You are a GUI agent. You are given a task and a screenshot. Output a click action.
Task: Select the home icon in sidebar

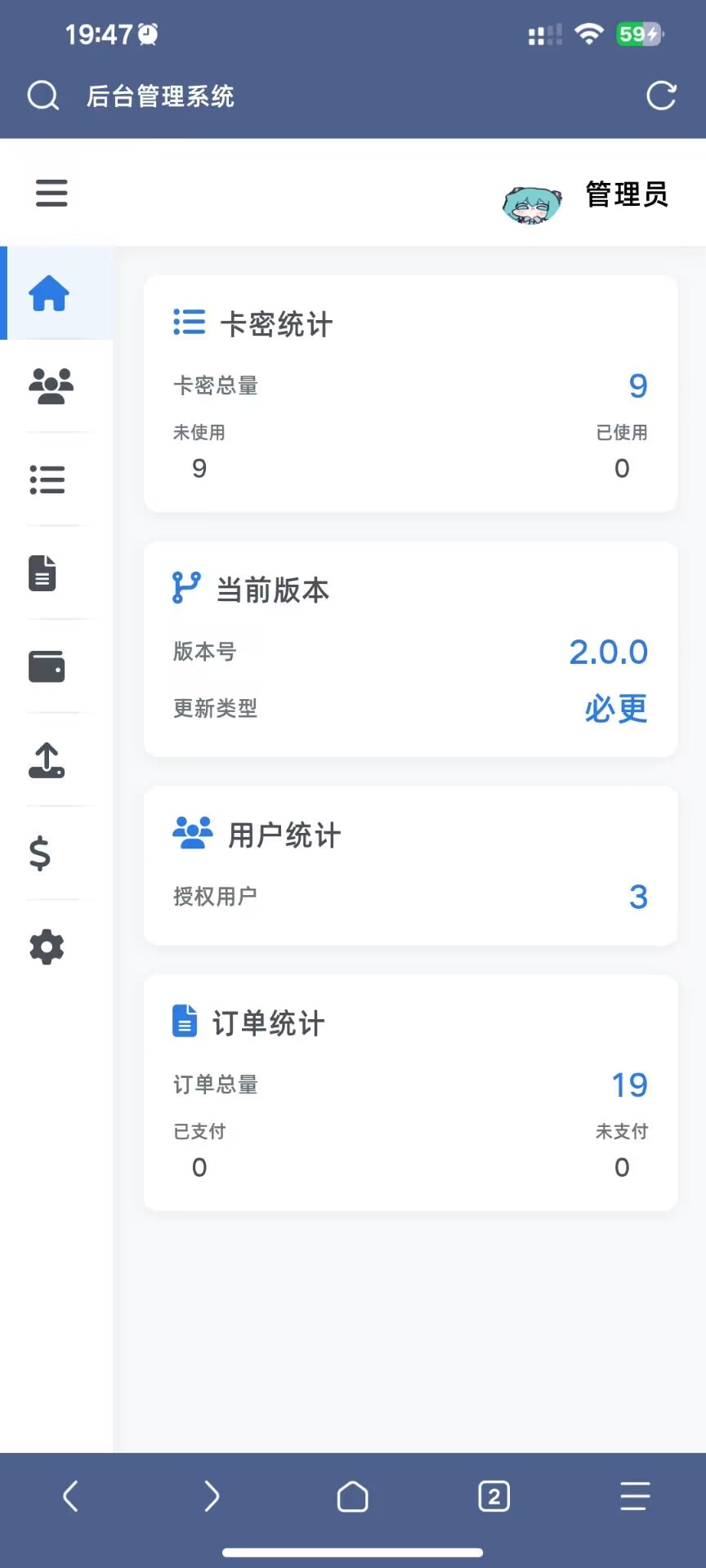point(50,293)
